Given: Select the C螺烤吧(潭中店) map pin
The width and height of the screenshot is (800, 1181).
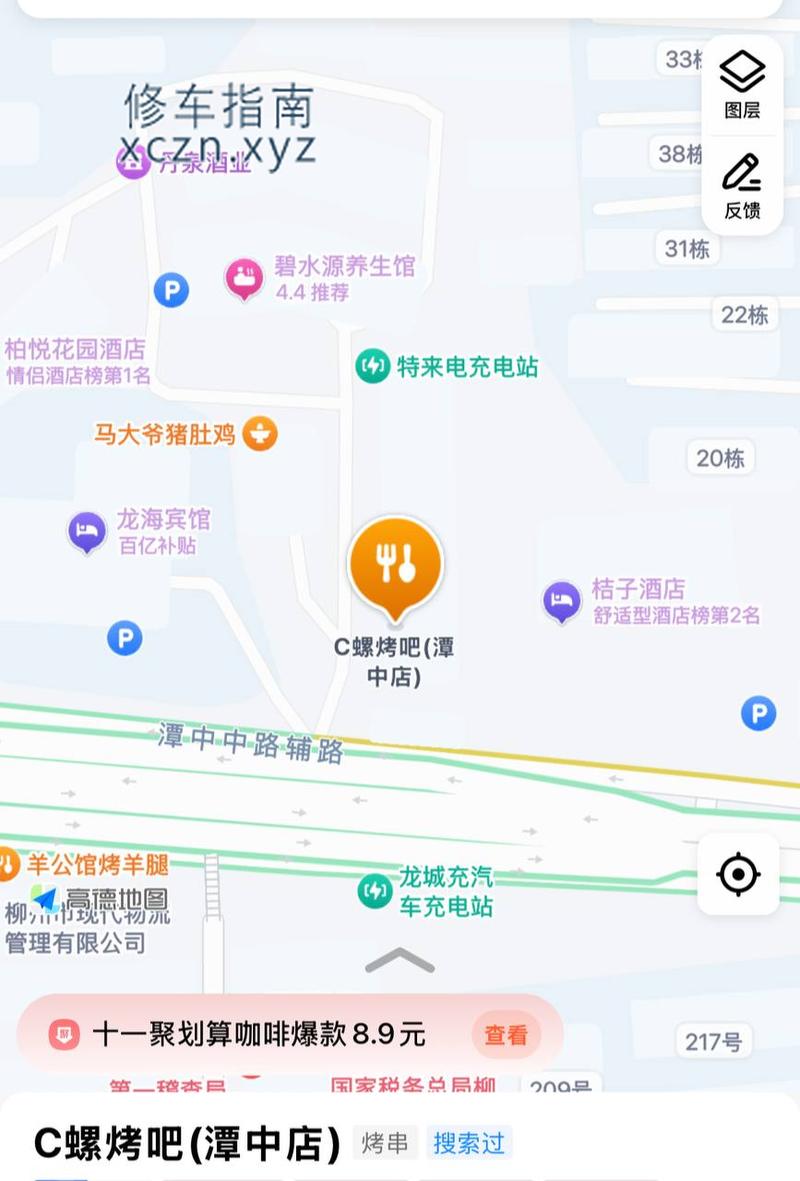Looking at the screenshot, I should 395,566.
